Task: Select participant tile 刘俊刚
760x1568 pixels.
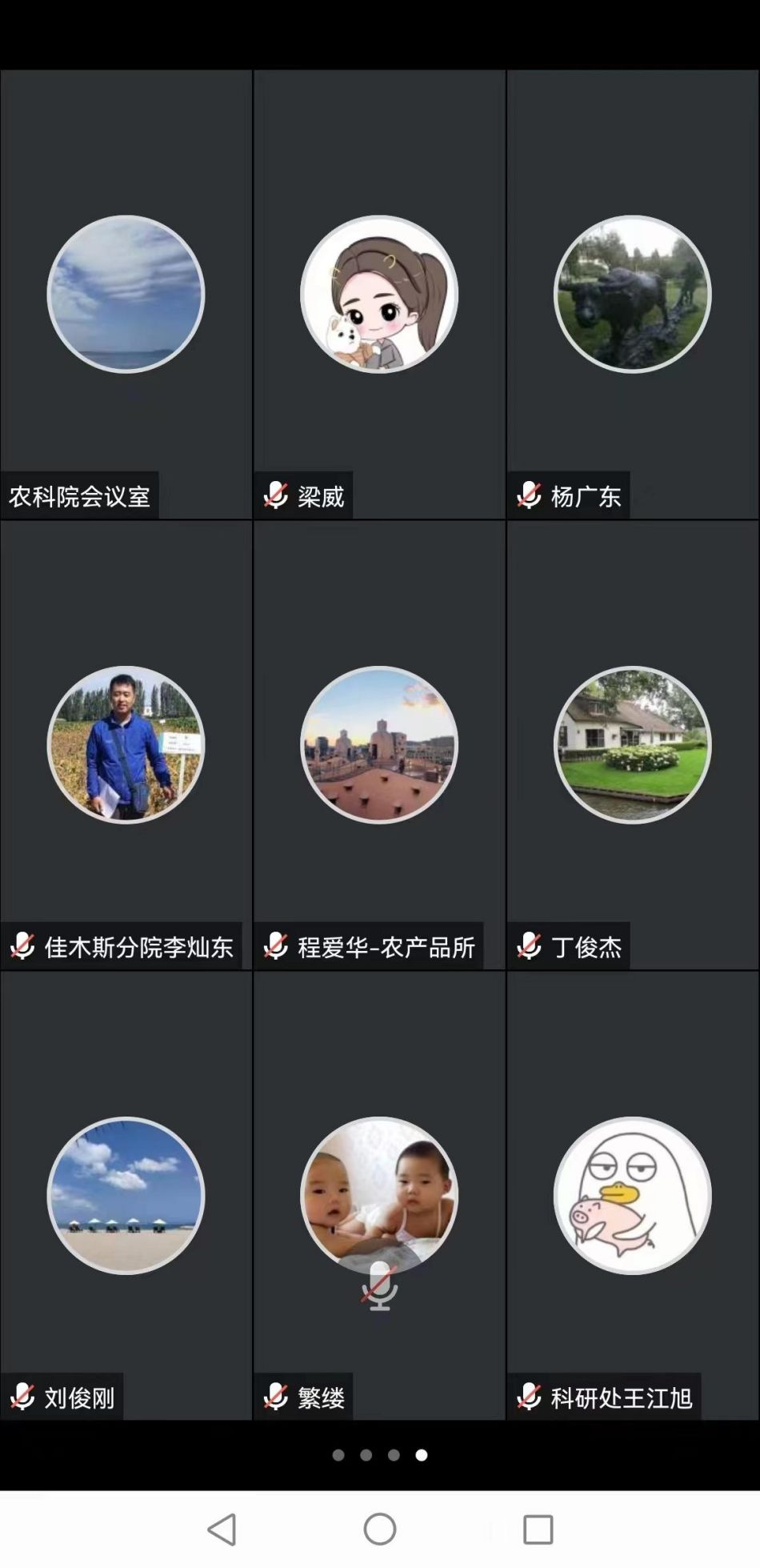Action: 126,1196
